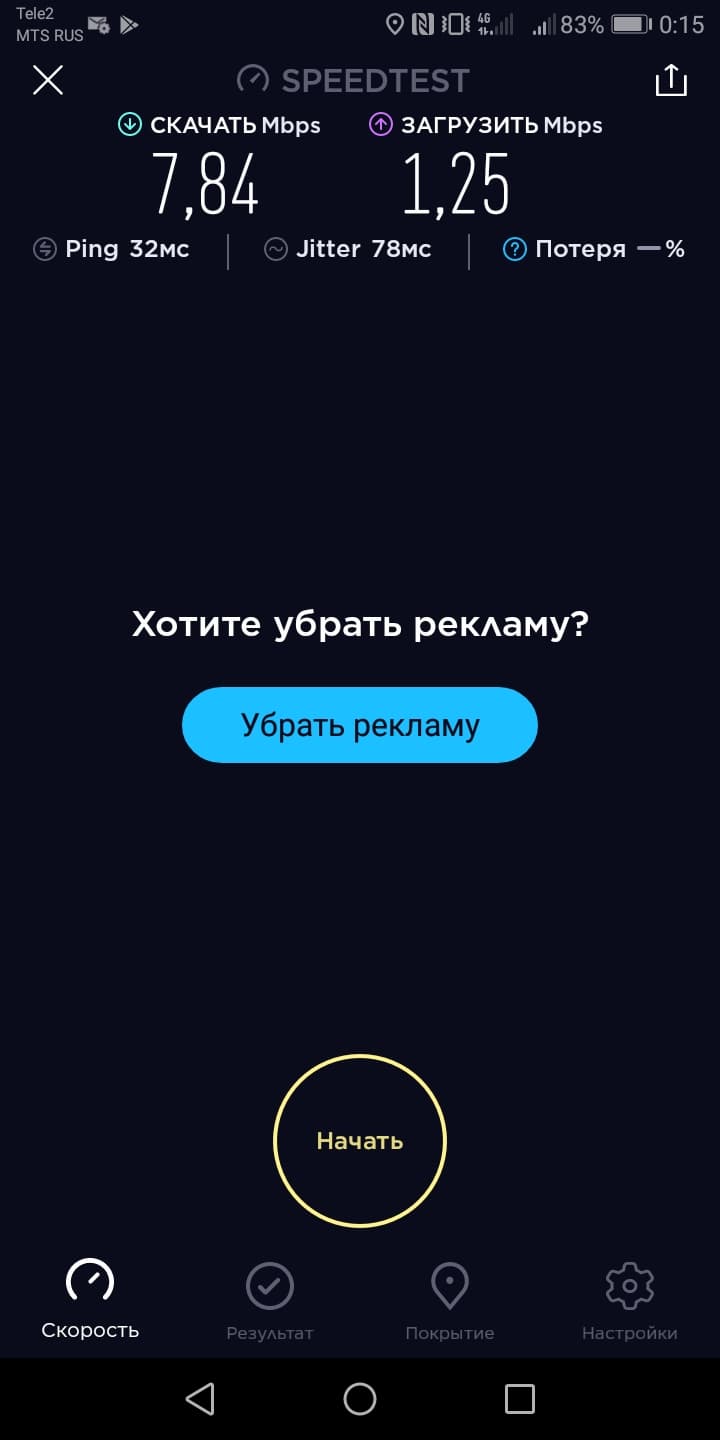Go to the Покрытие tab
Viewport: 720px width, 1440px height.
[450, 1299]
